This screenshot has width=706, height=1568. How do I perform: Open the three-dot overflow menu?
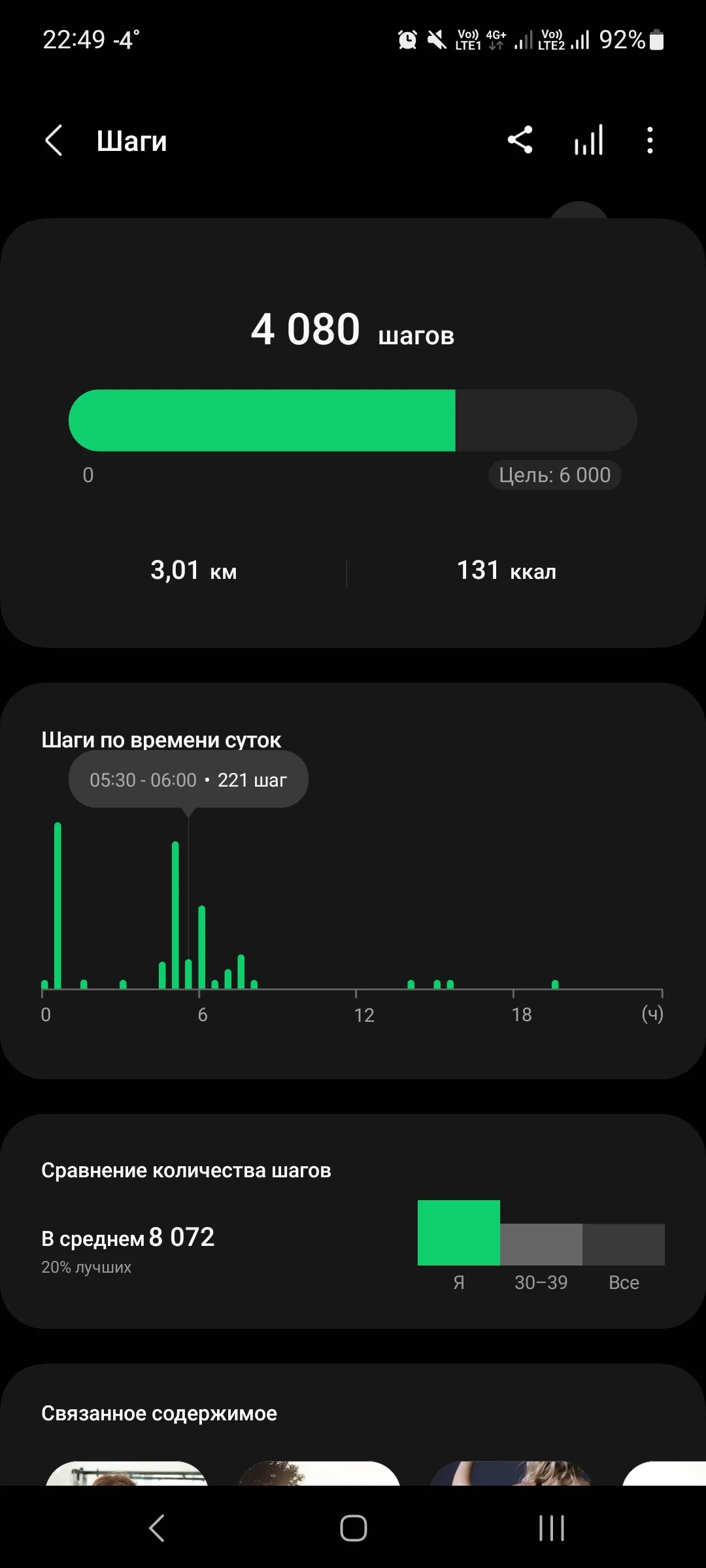pos(649,140)
